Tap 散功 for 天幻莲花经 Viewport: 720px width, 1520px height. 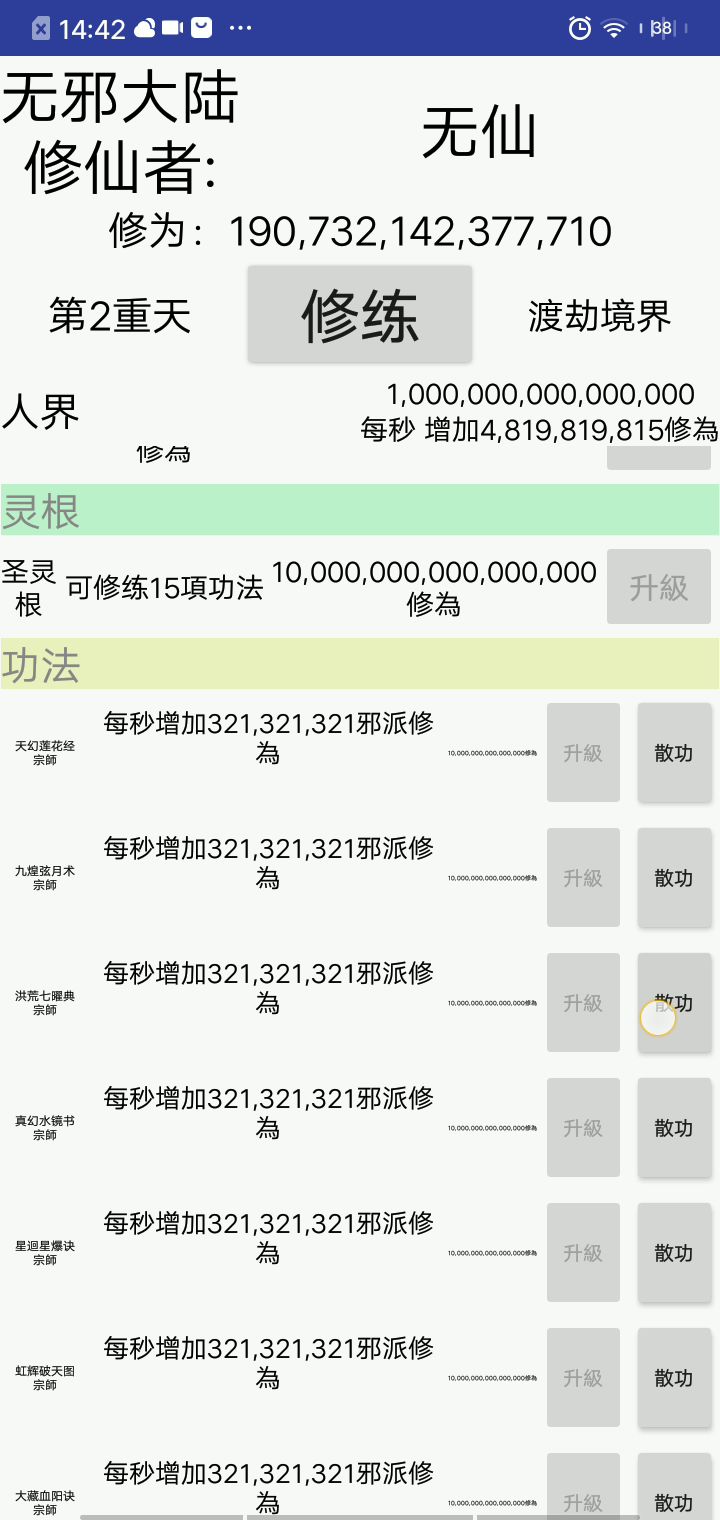click(x=674, y=752)
